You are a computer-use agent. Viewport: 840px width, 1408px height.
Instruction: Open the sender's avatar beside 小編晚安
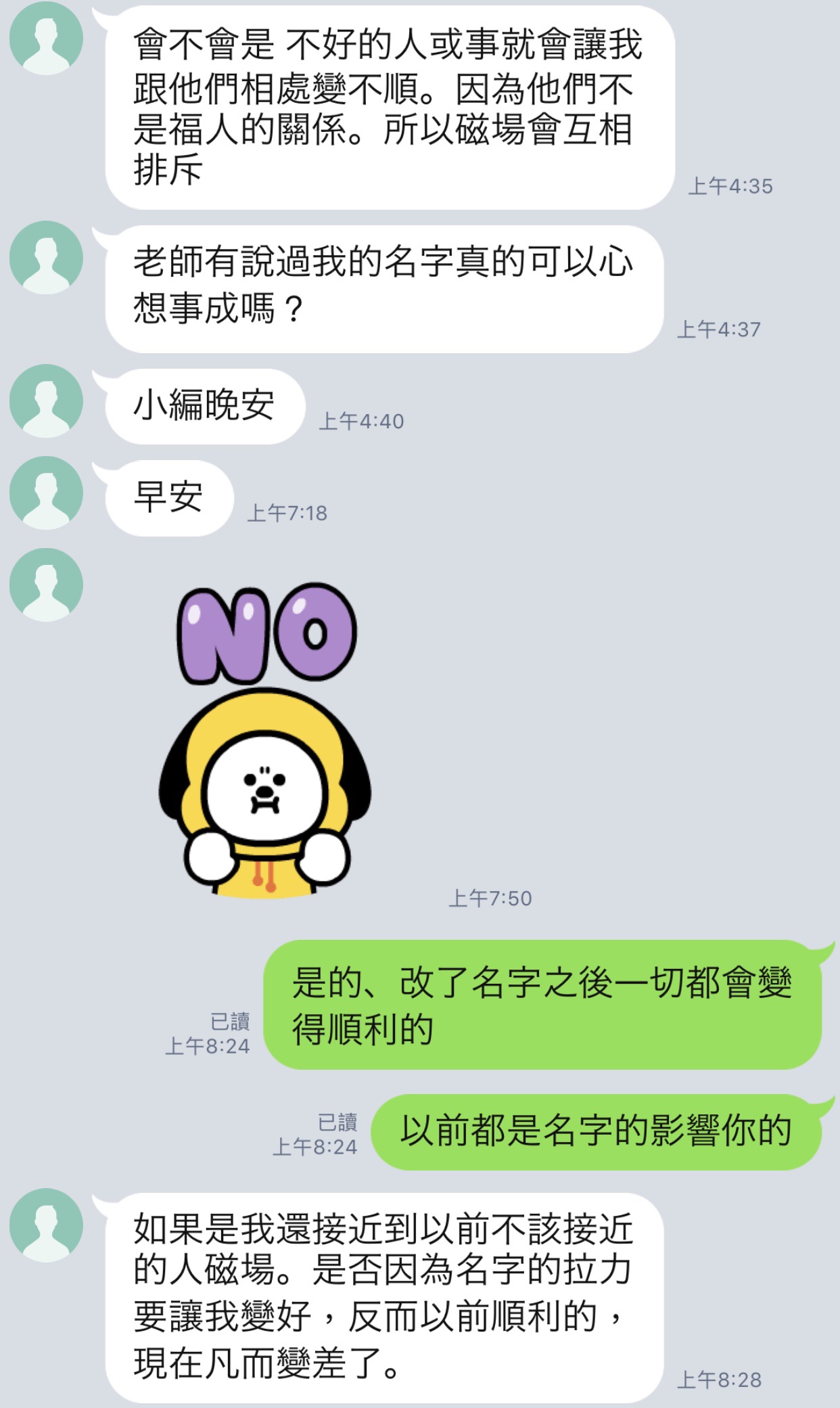pos(46,401)
